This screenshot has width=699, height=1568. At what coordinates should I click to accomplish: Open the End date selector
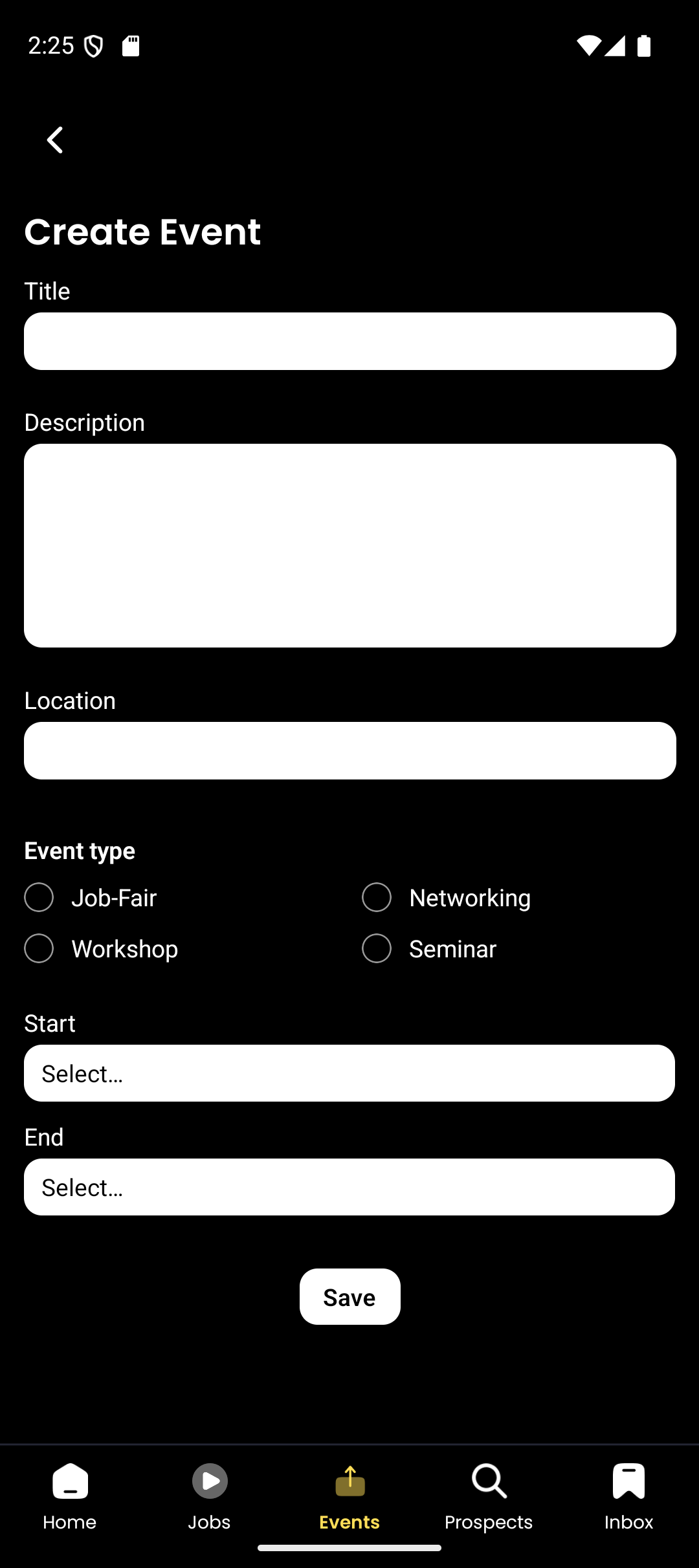tap(349, 1187)
